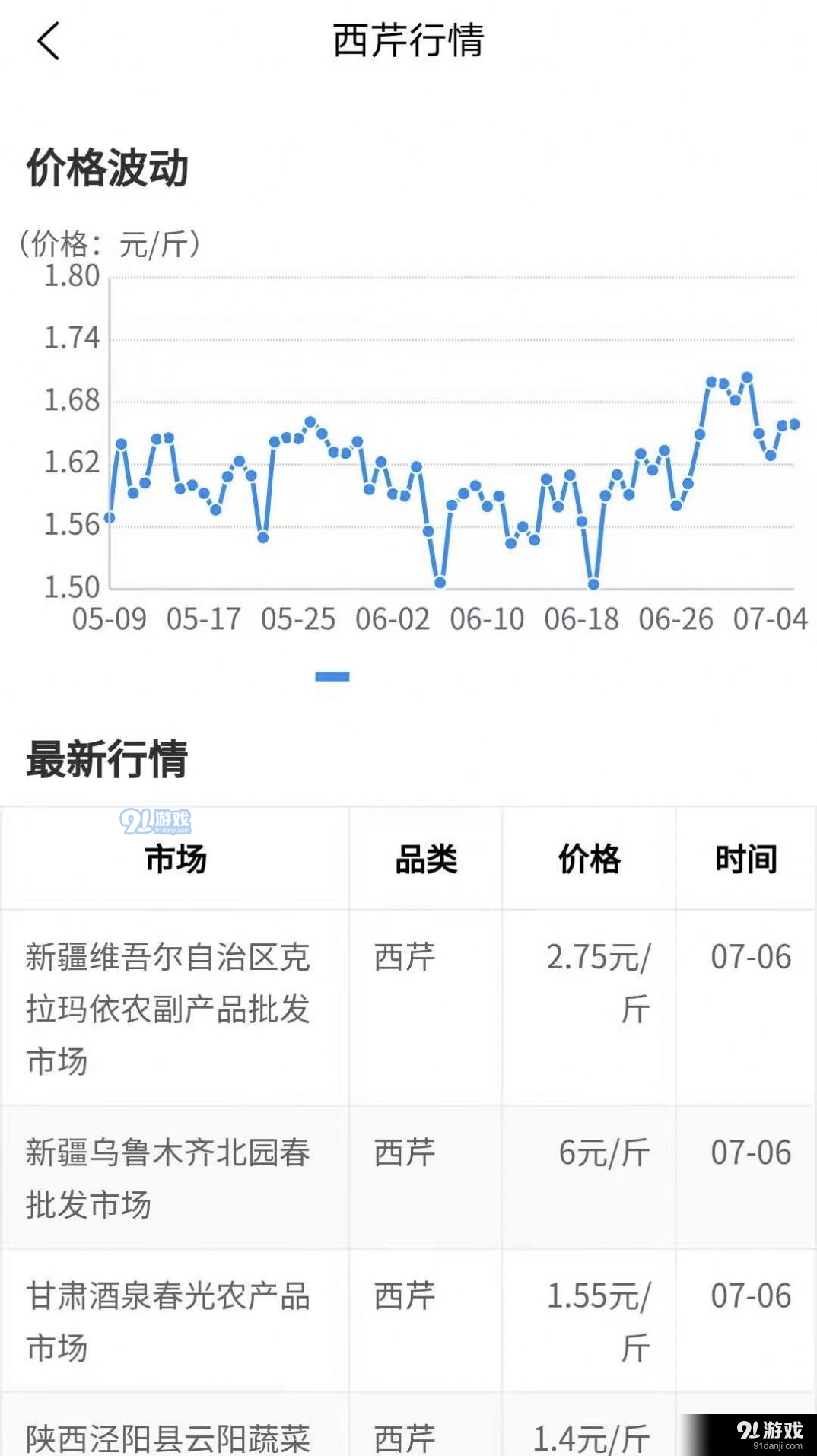Select the 时间 column header
This screenshot has height=1456, width=817.
pos(746,860)
